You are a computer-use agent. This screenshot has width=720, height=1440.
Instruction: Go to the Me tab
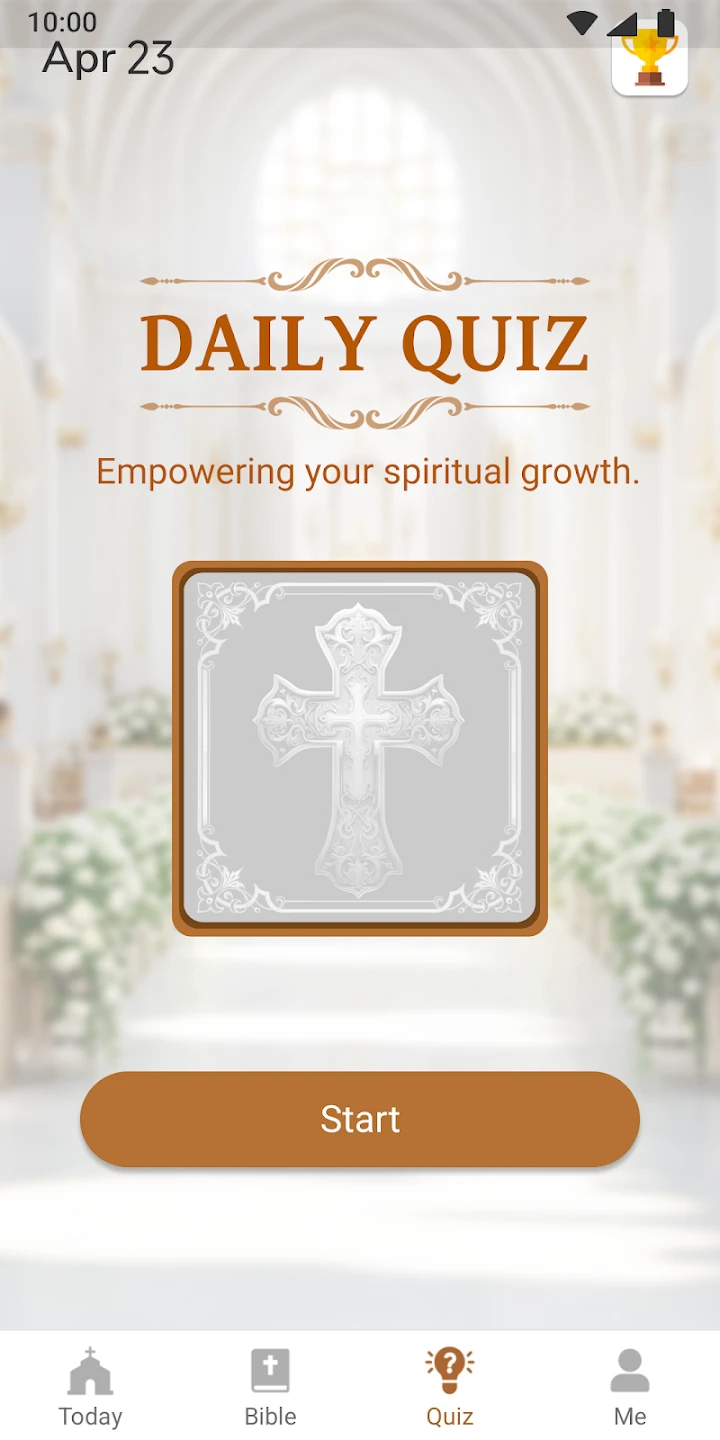630,1387
